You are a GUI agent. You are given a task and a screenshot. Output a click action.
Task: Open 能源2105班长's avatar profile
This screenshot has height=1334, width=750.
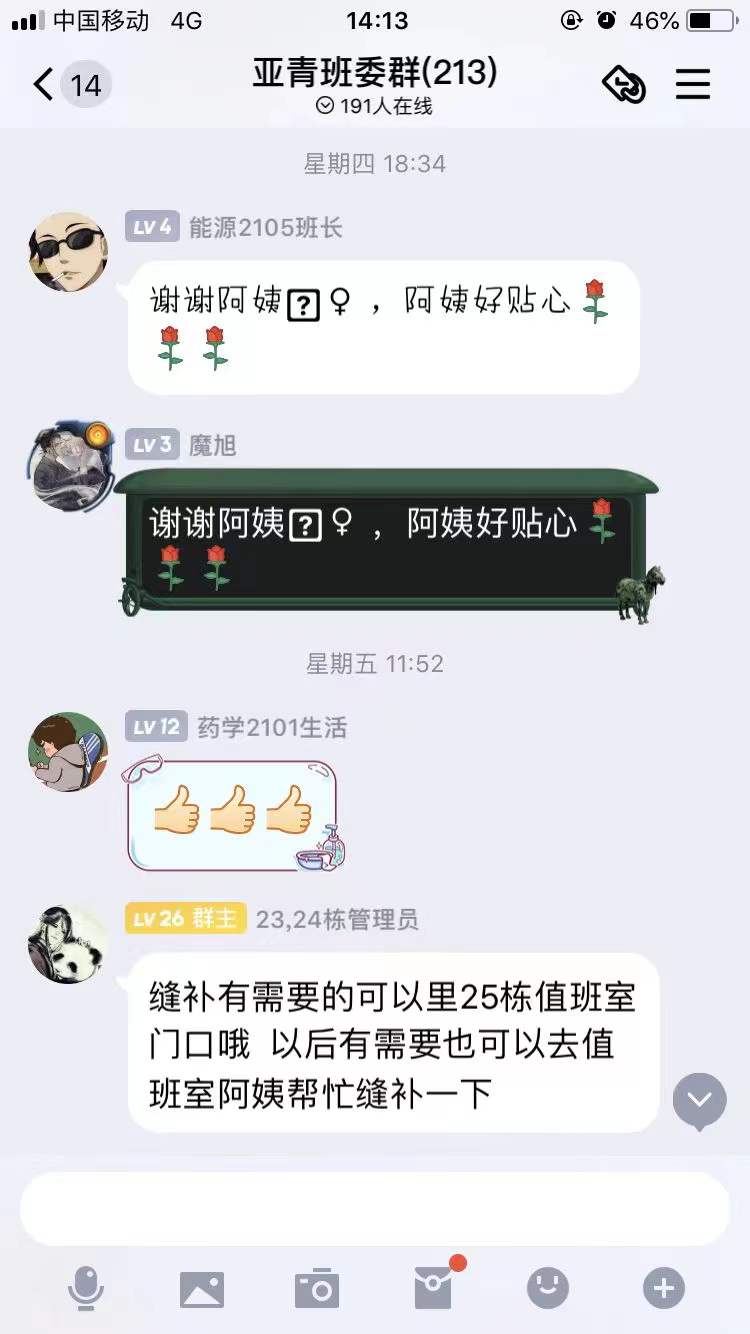tap(68, 252)
